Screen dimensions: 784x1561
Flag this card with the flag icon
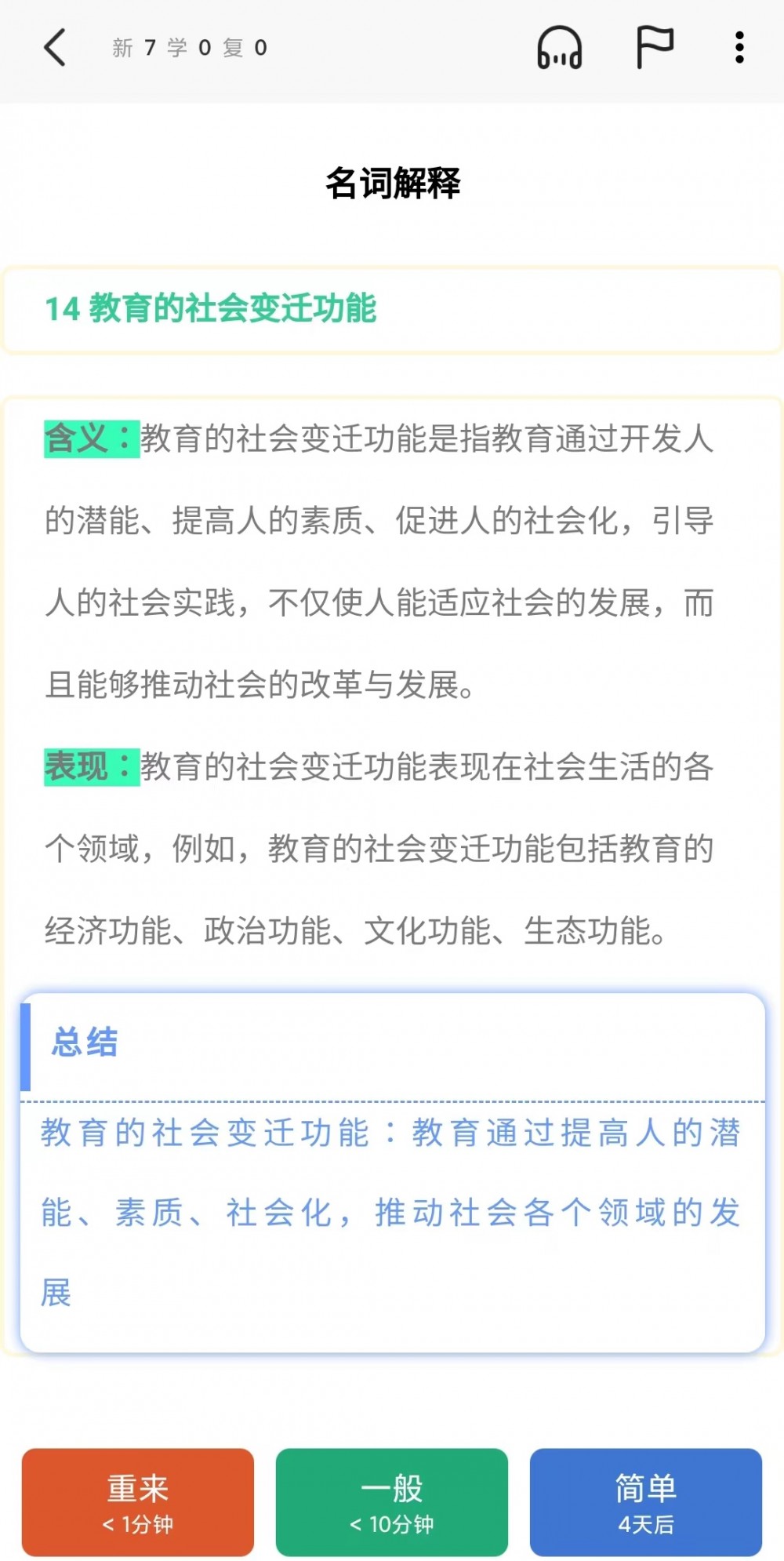click(x=654, y=47)
